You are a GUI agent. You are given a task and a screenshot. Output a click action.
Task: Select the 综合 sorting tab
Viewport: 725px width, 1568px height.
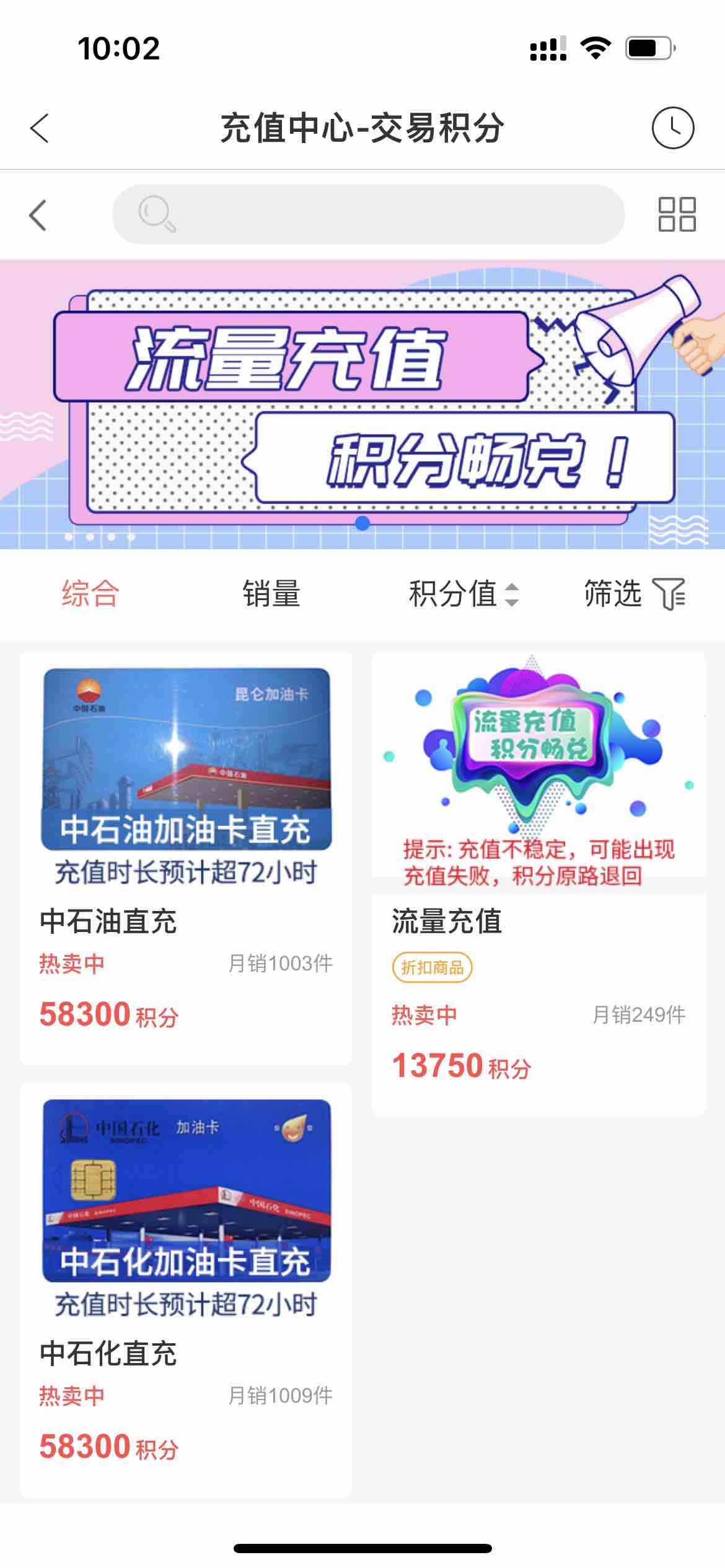pos(90,593)
